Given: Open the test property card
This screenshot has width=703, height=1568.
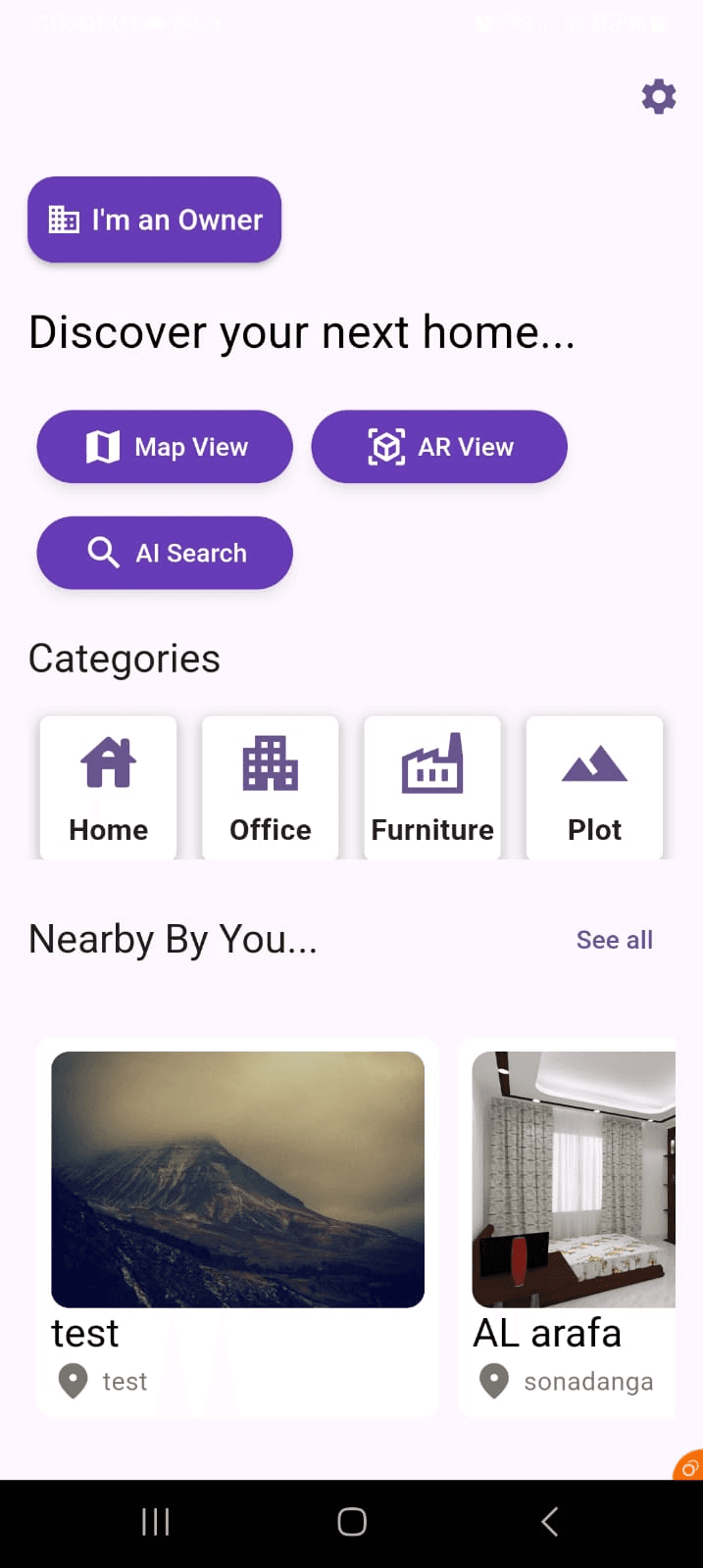Looking at the screenshot, I should pyautogui.click(x=237, y=1225).
